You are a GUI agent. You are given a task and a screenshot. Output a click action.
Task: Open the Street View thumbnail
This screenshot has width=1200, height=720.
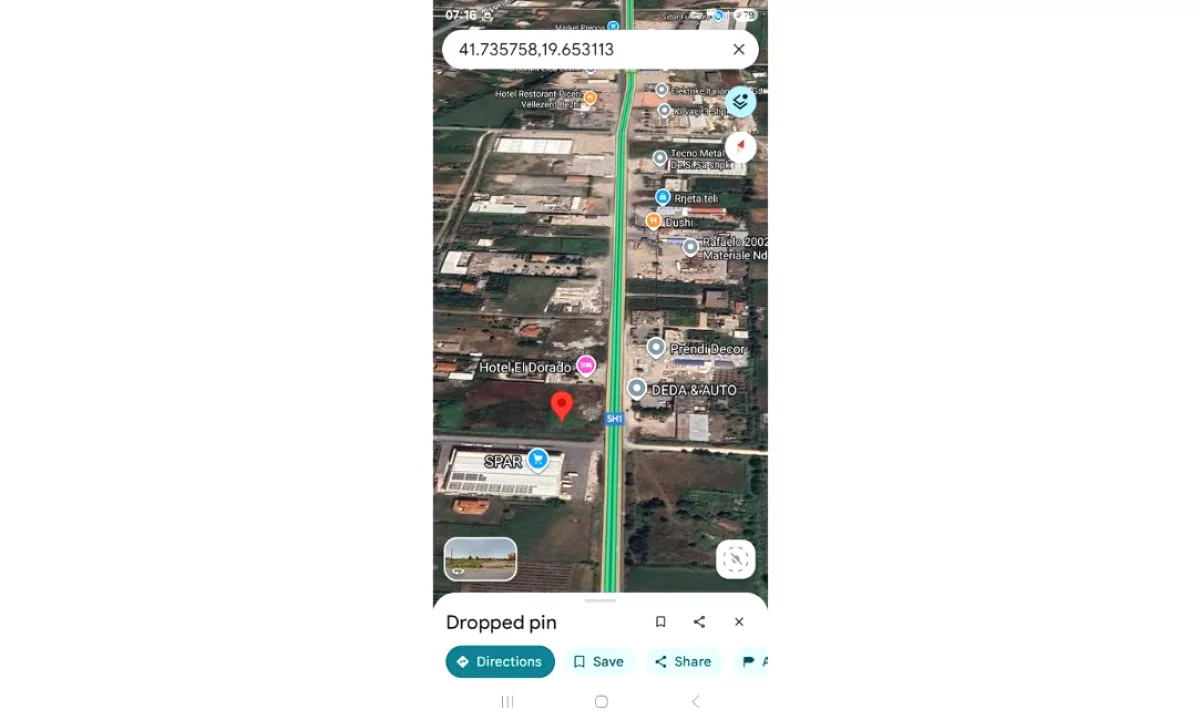tap(480, 559)
